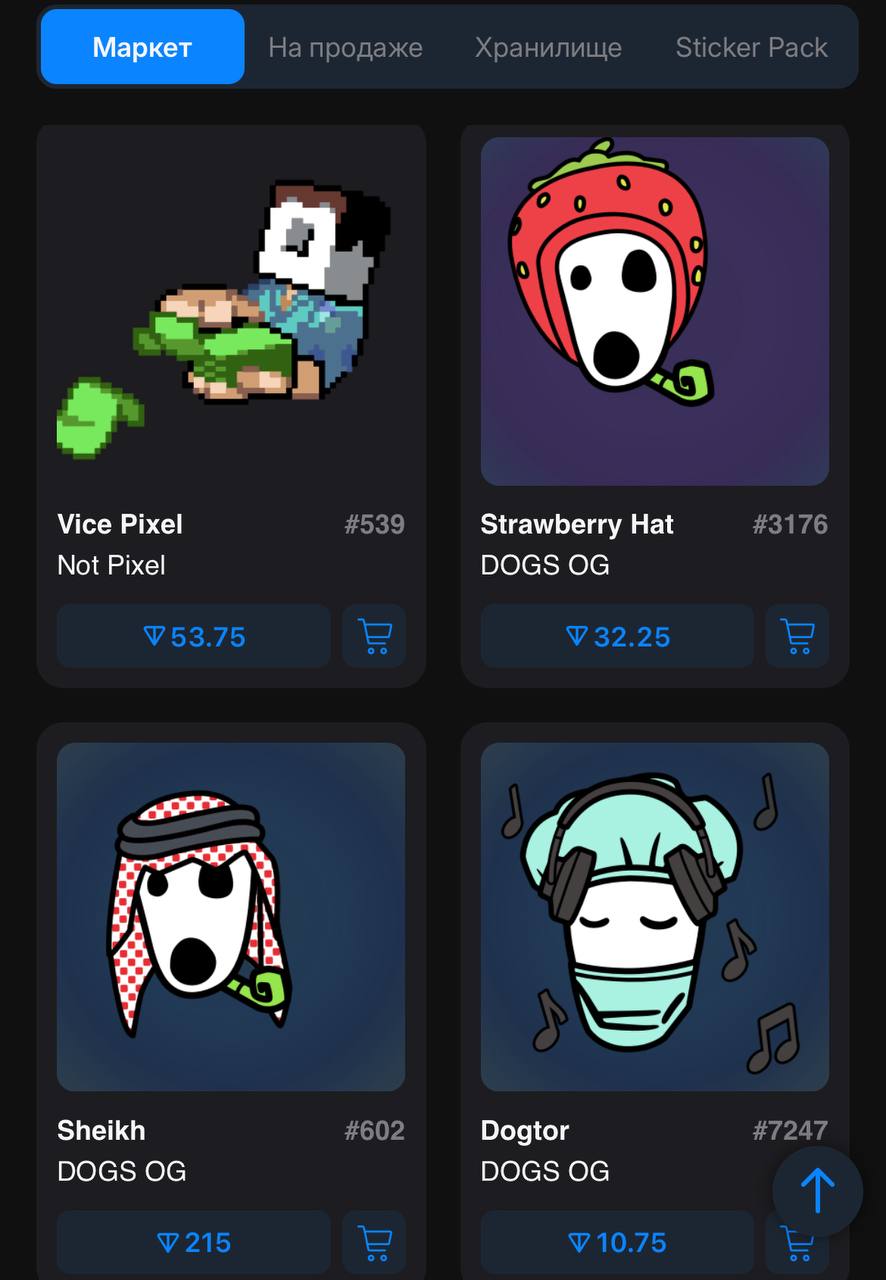Buy Vice Pixel for 53.75
This screenshot has height=1280, width=886.
click(194, 636)
